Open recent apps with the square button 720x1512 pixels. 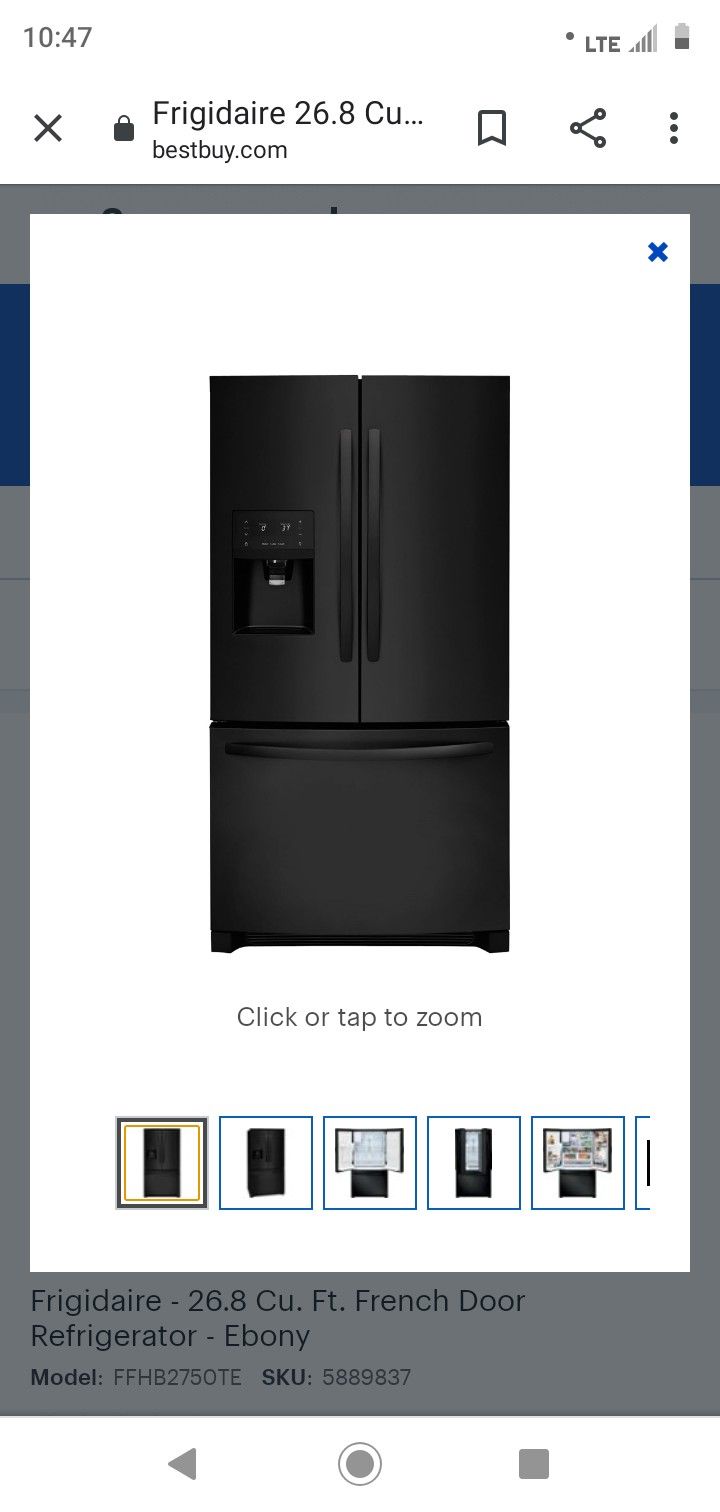tap(533, 1461)
